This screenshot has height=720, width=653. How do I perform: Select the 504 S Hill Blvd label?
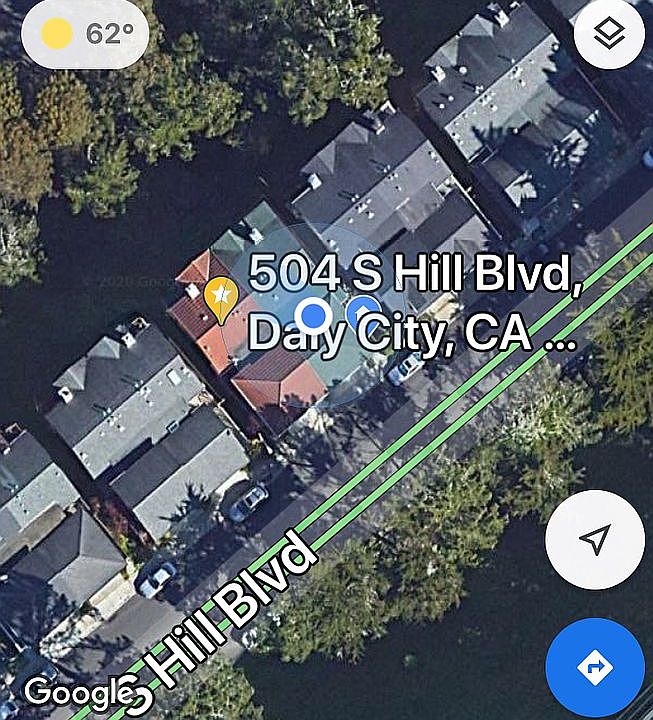tap(413, 302)
